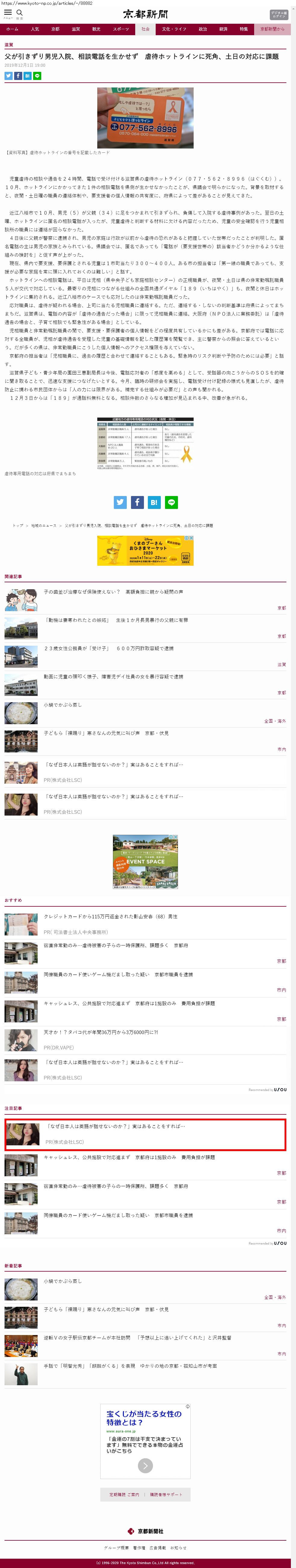Switch to the 経済 tab
The height and width of the screenshot is (1568, 296).
[x=223, y=29]
